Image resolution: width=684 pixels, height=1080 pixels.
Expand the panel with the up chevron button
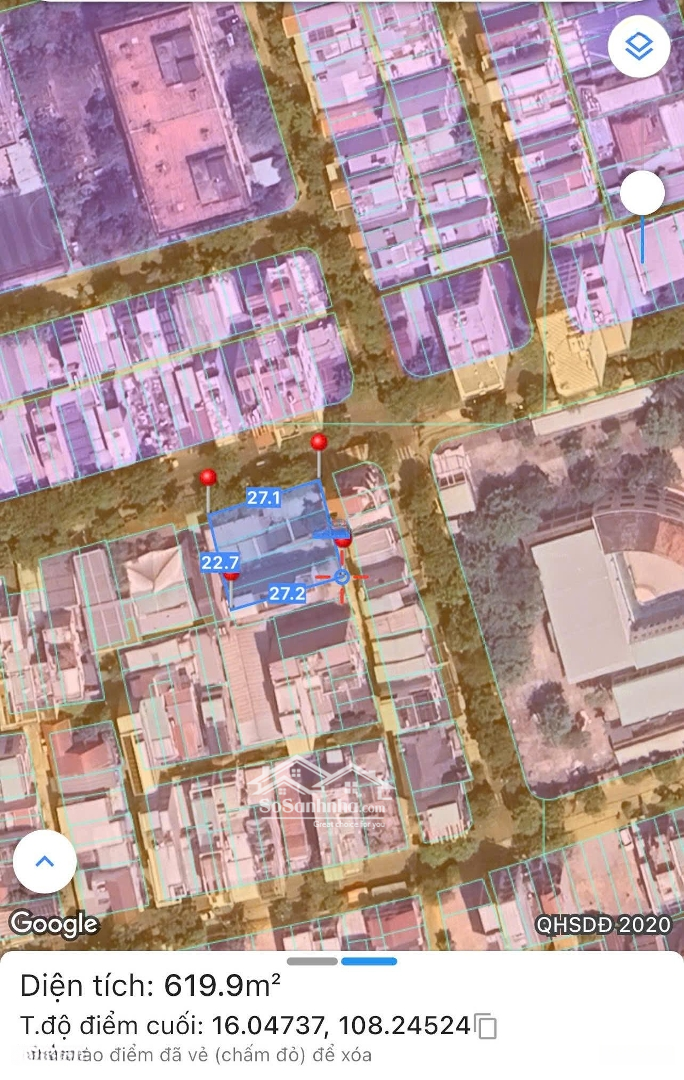click(x=45, y=861)
